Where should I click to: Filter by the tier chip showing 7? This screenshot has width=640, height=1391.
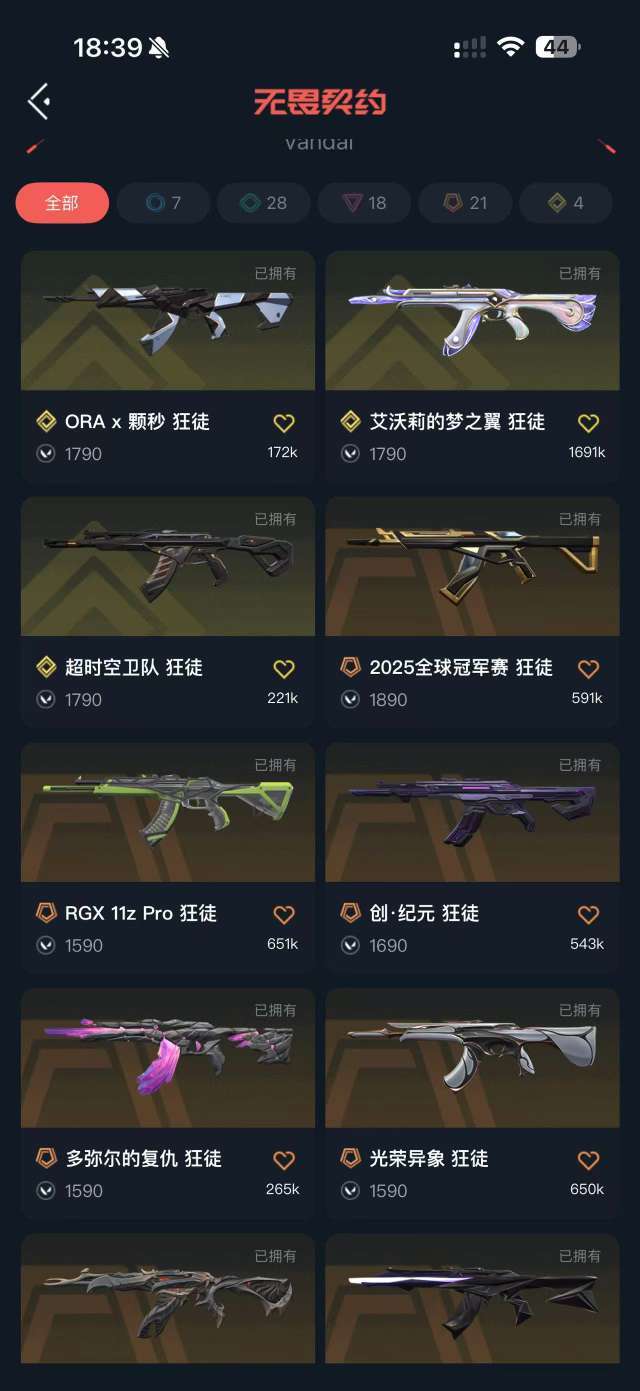[163, 203]
